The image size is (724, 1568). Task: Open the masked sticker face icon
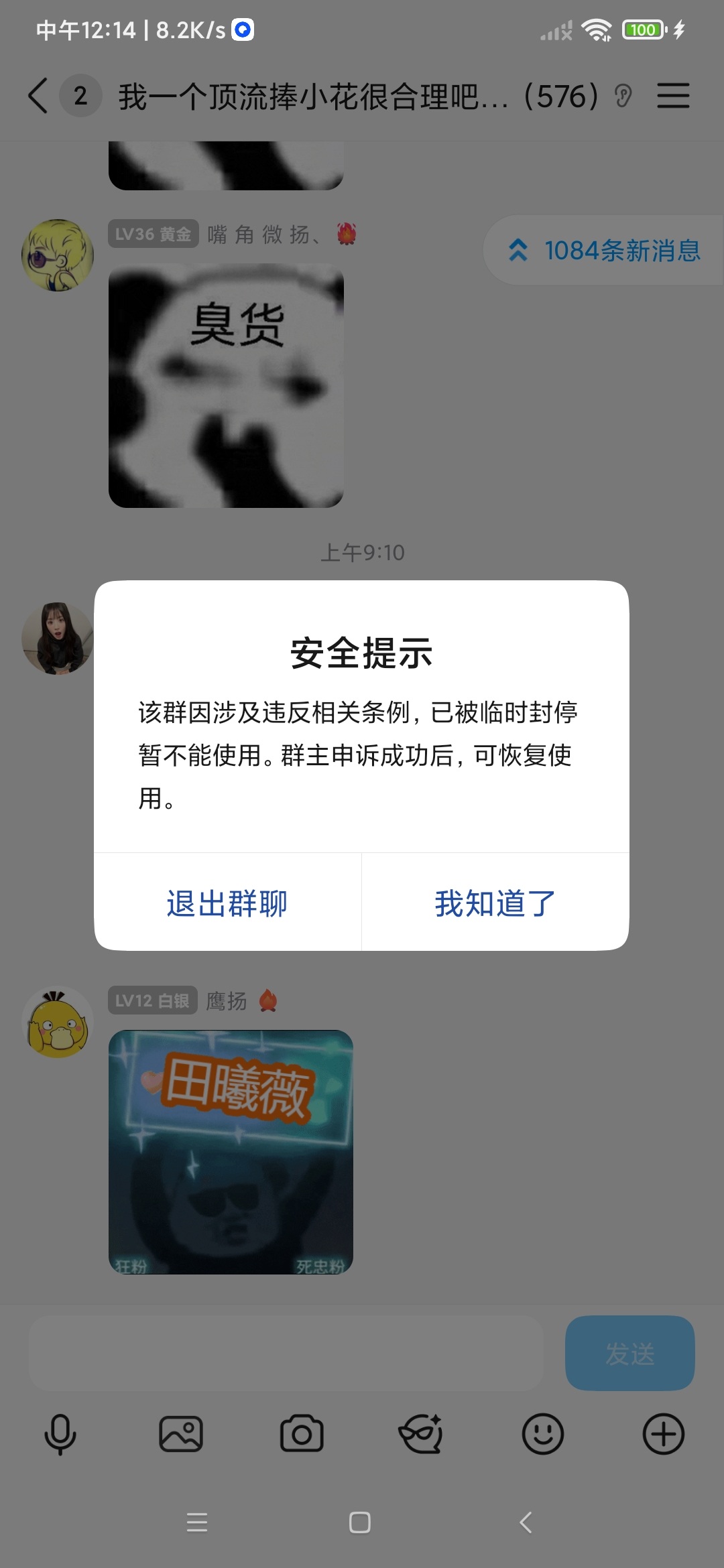pos(421,1434)
